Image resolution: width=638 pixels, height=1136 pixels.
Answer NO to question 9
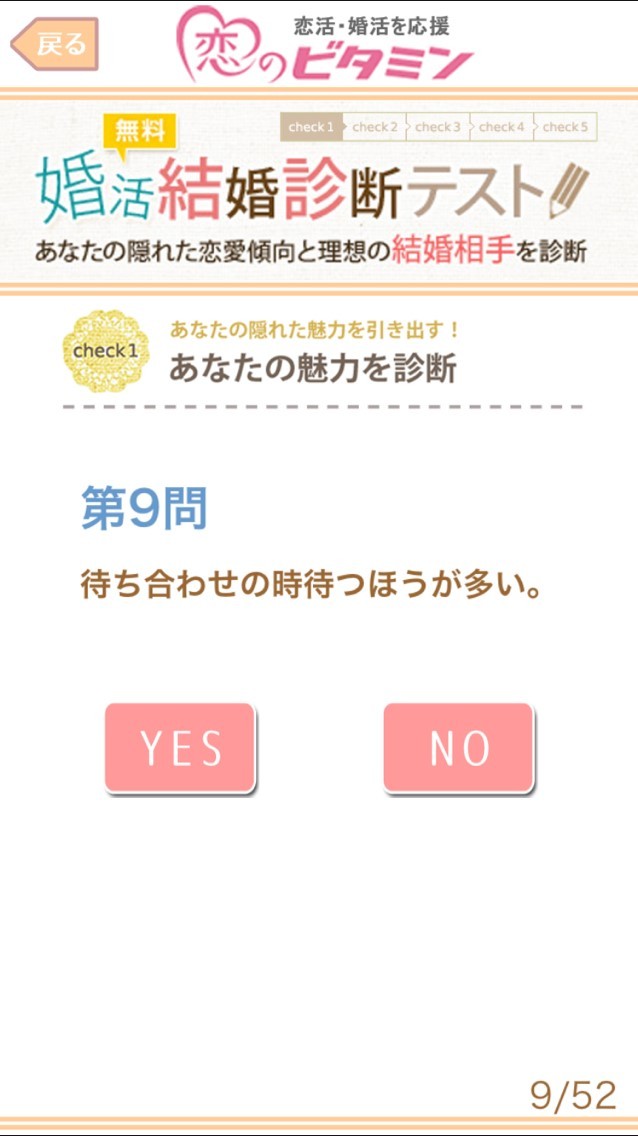(x=459, y=748)
